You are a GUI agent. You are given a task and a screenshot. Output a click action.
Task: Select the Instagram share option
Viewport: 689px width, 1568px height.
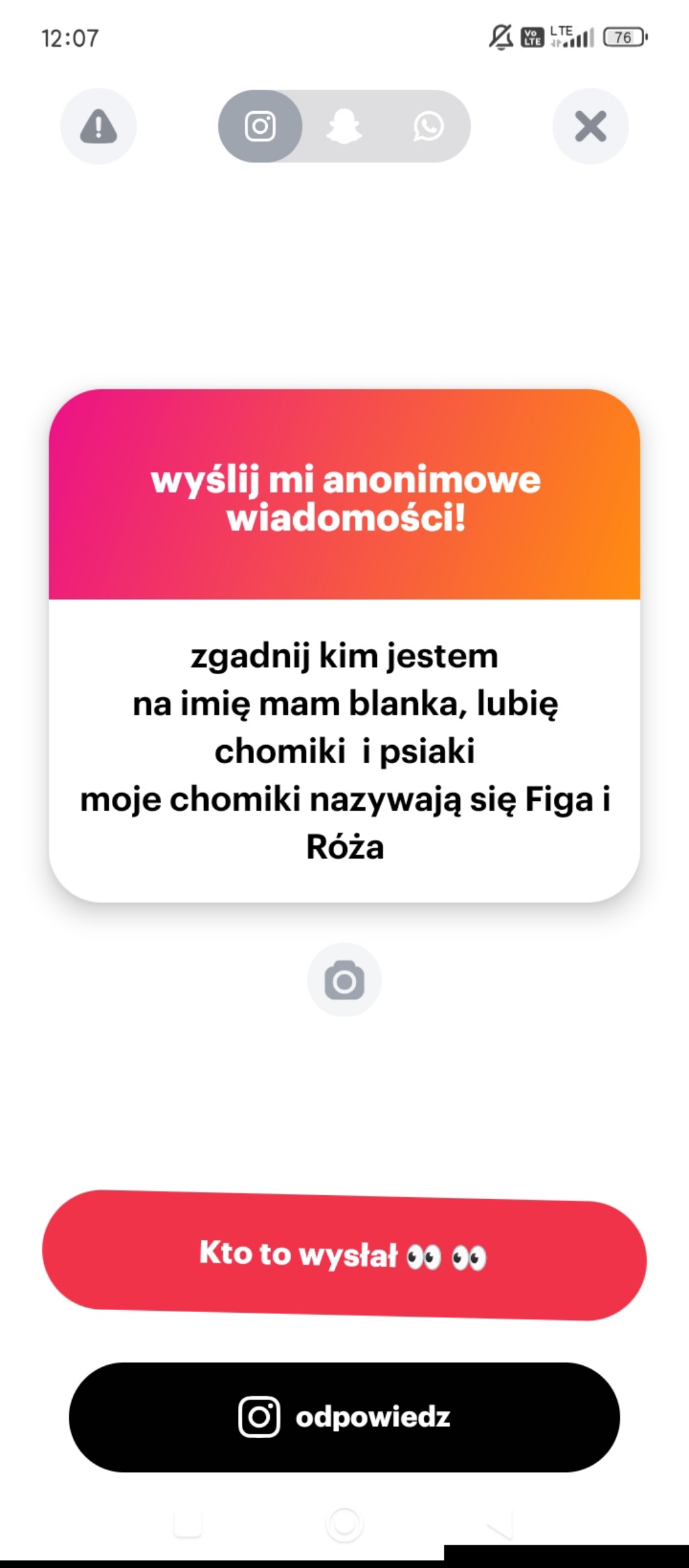pyautogui.click(x=260, y=126)
